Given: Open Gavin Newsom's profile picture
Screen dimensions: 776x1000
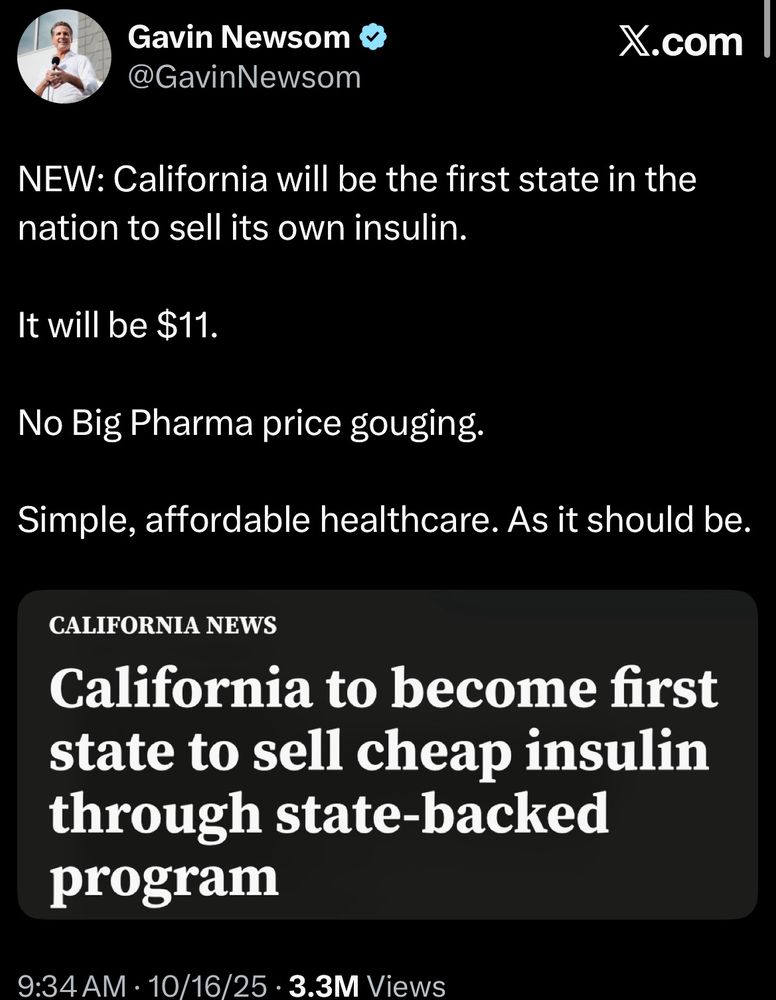Looking at the screenshot, I should [x=63, y=58].
